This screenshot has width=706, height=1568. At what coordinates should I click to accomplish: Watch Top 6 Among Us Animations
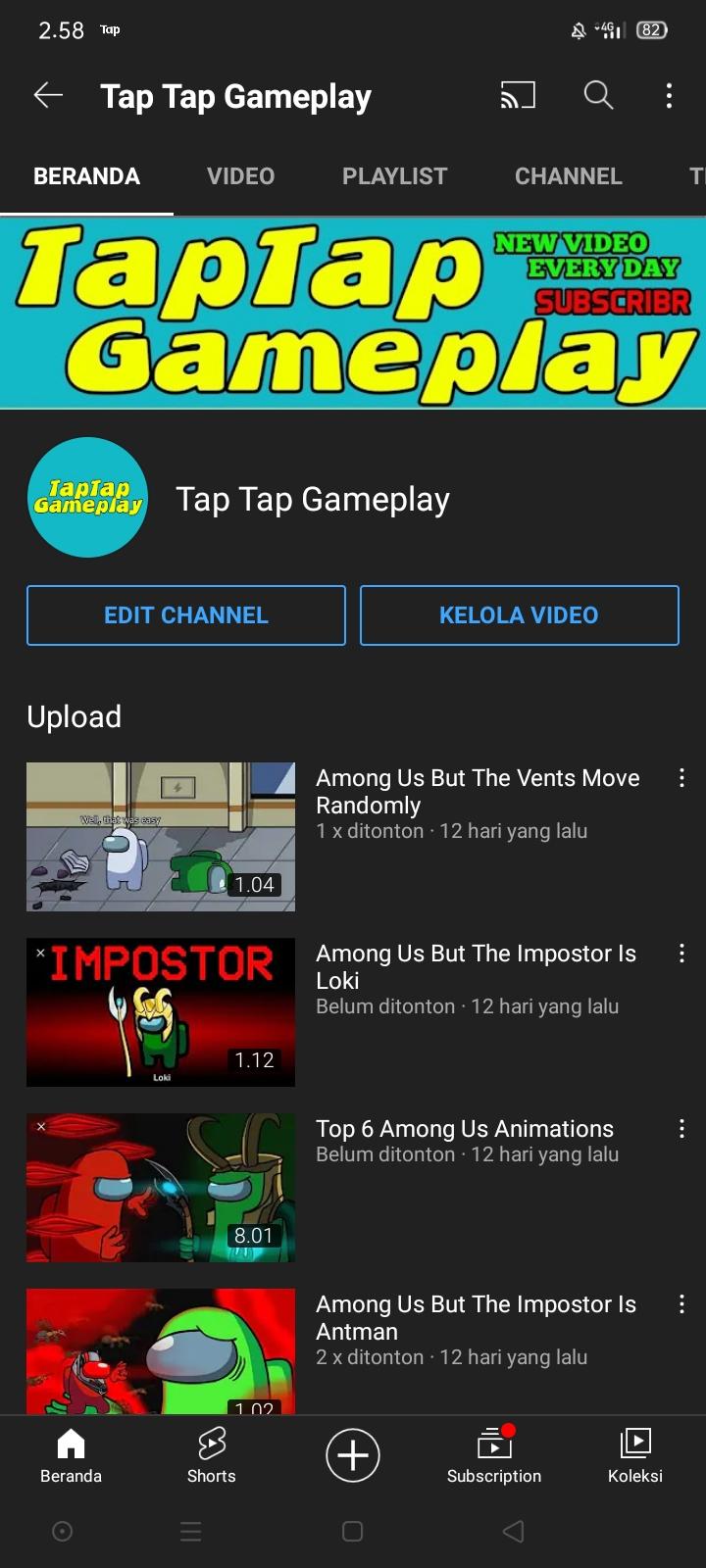point(161,1188)
